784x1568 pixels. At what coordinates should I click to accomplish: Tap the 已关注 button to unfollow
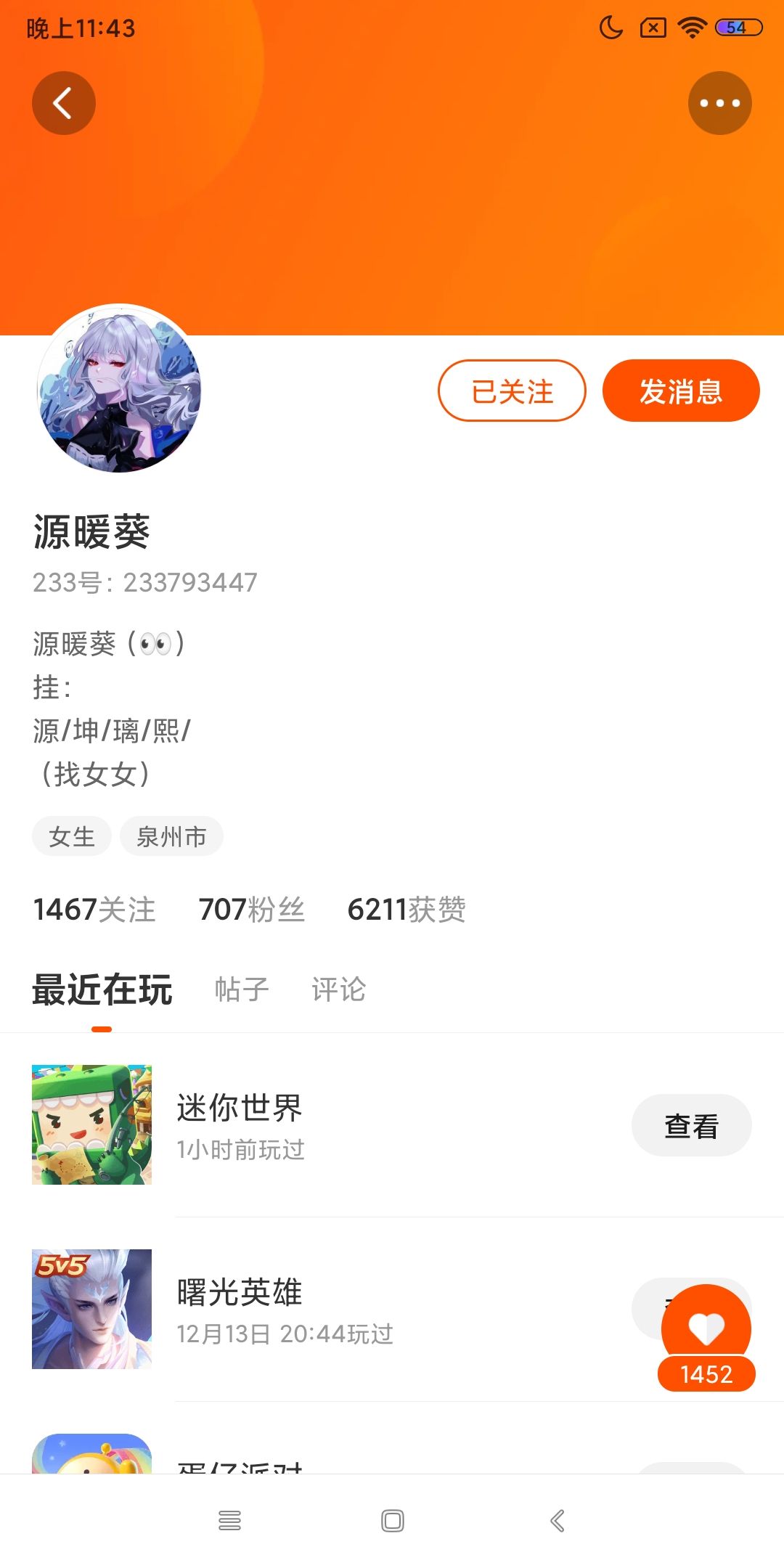click(512, 391)
